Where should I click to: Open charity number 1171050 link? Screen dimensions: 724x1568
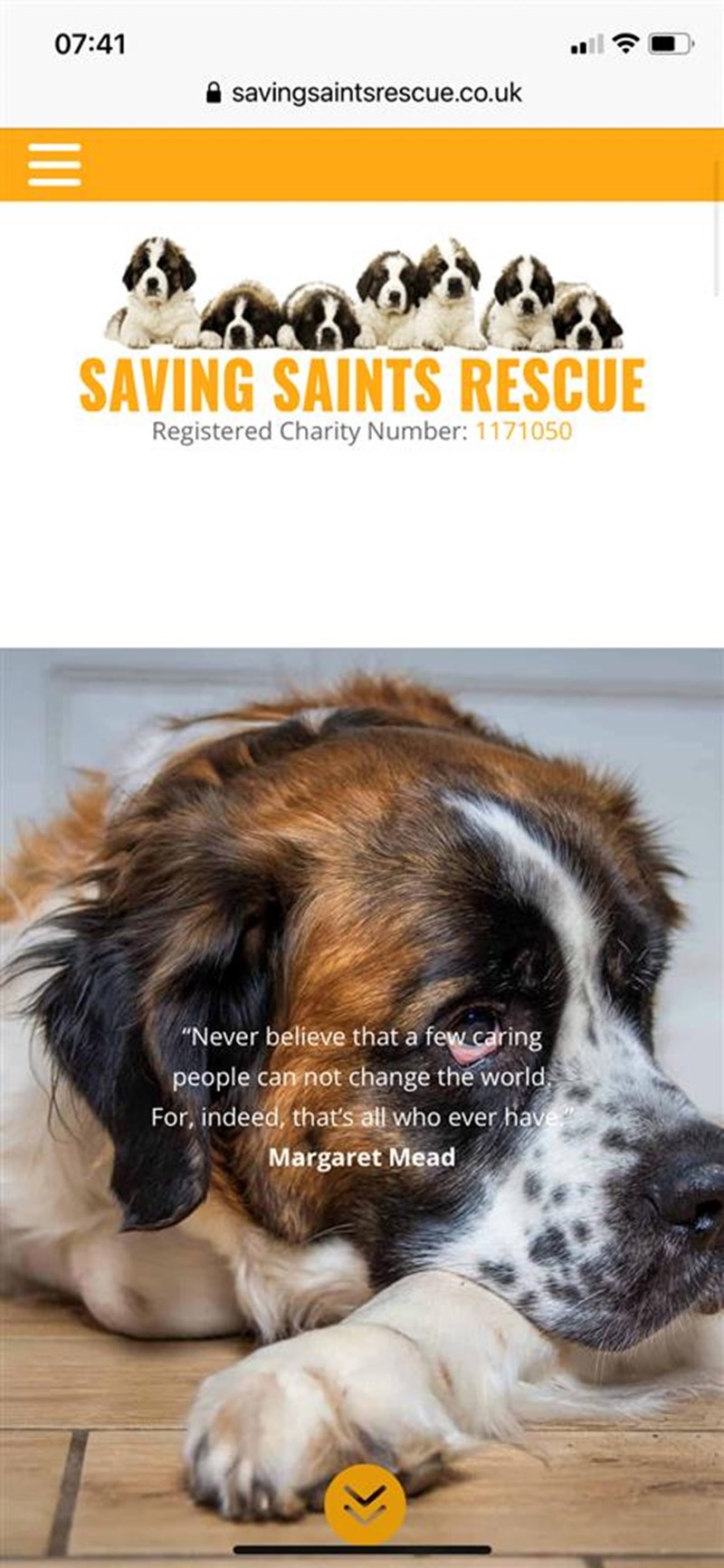(523, 431)
